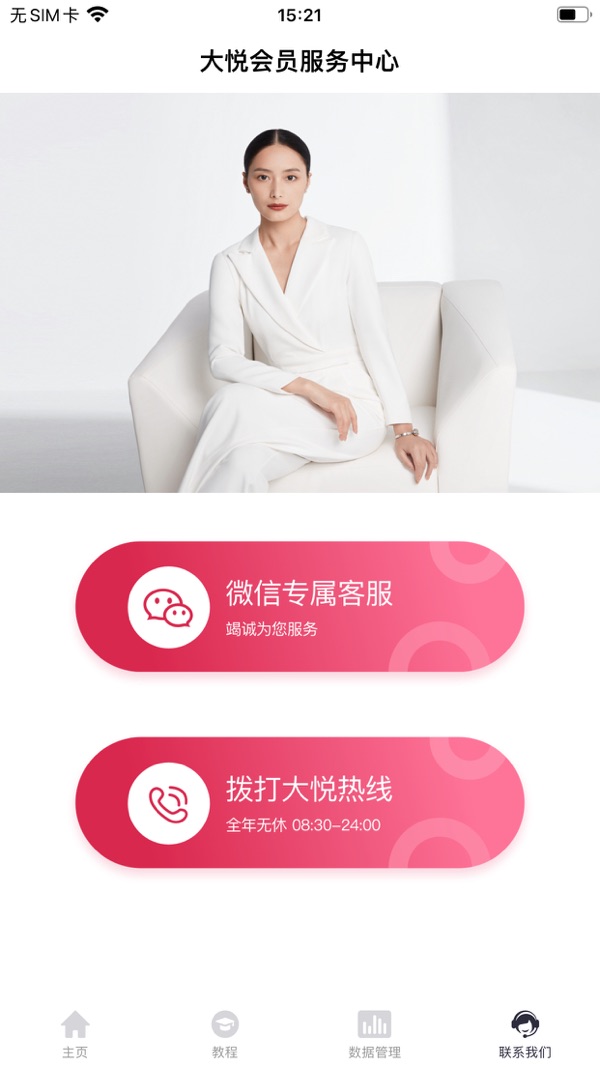Call the 拨打大悦热线 hotline
Viewport: 600px width, 1067px height.
tap(300, 802)
